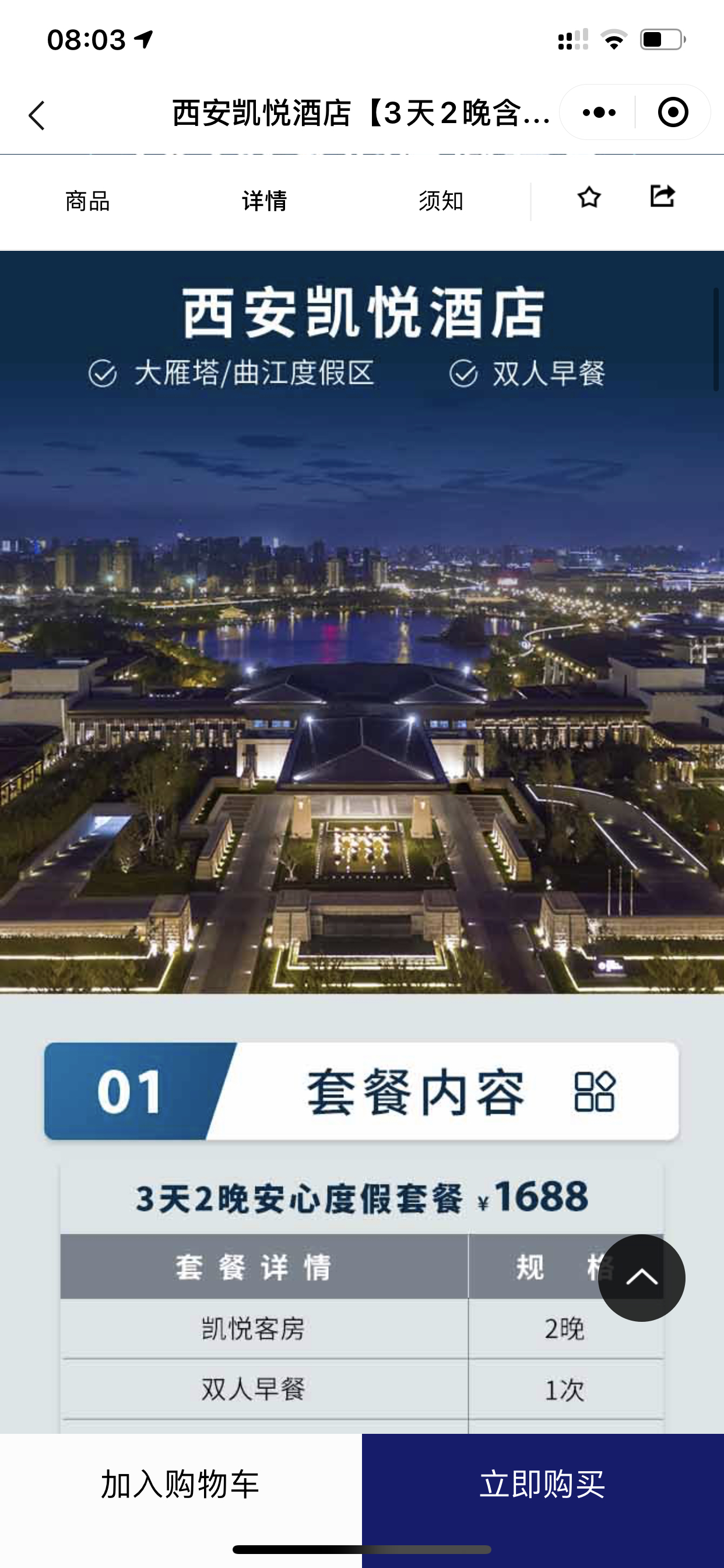The image size is (724, 1568).
Task: Close the mini program with the circle button
Action: [x=673, y=113]
